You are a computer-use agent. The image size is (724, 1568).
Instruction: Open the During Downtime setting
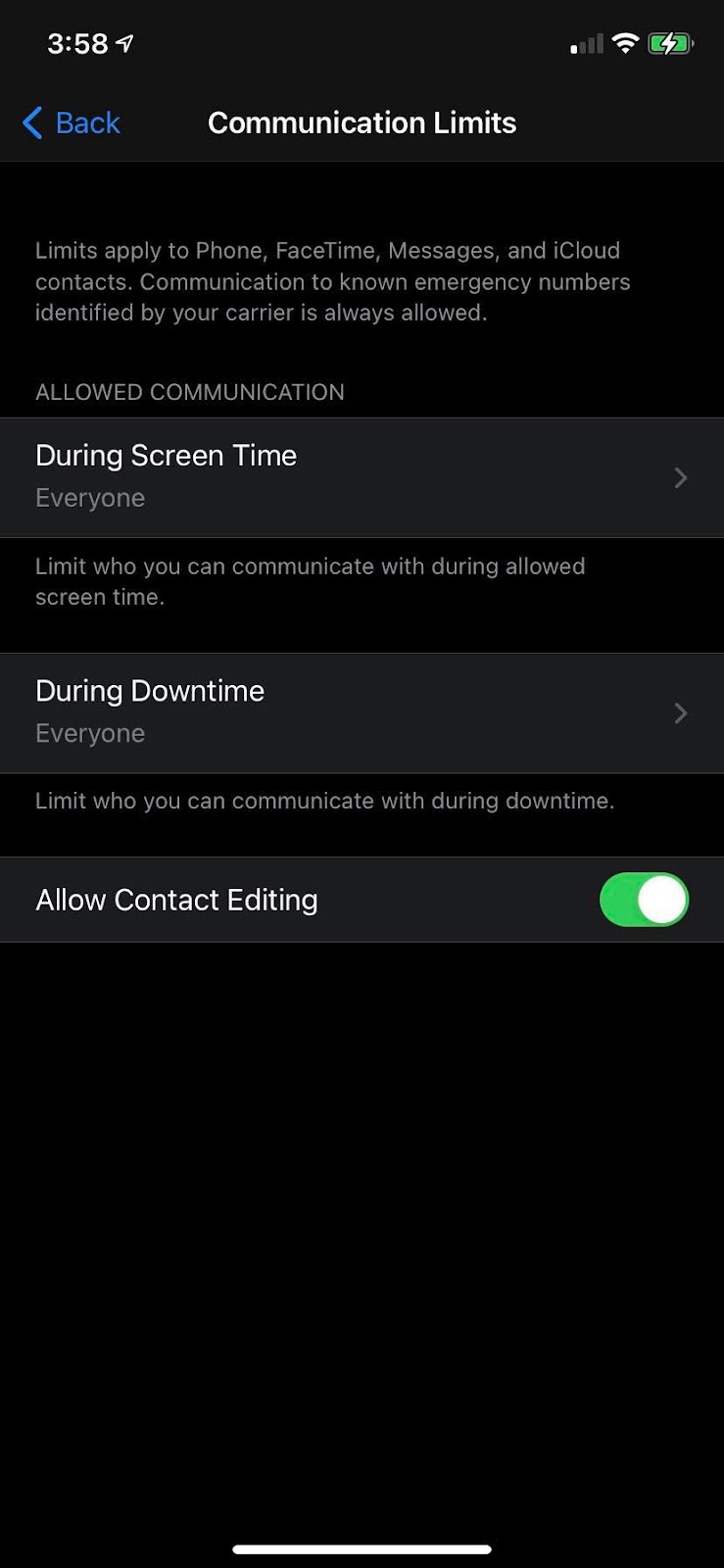tap(362, 712)
